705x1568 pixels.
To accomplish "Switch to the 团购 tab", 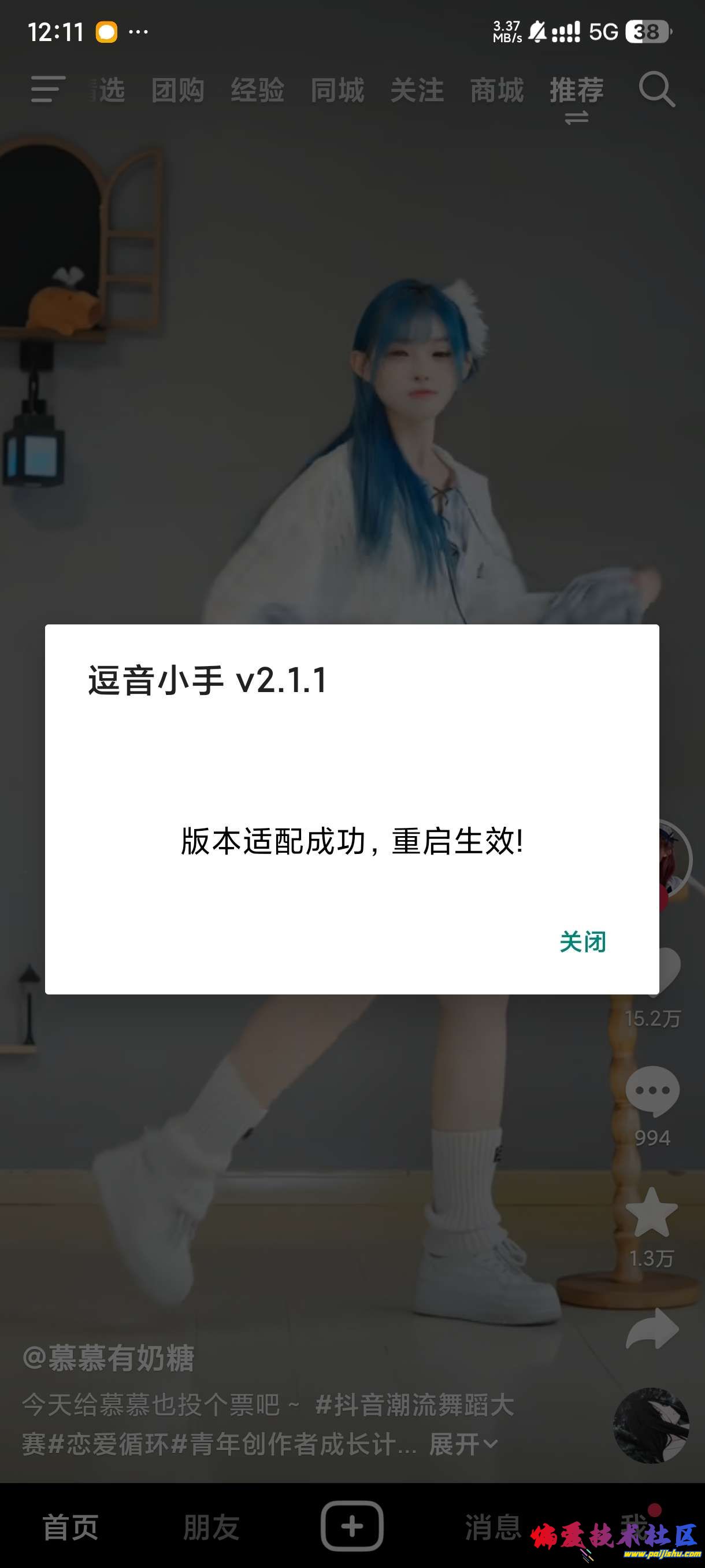I will 177,90.
